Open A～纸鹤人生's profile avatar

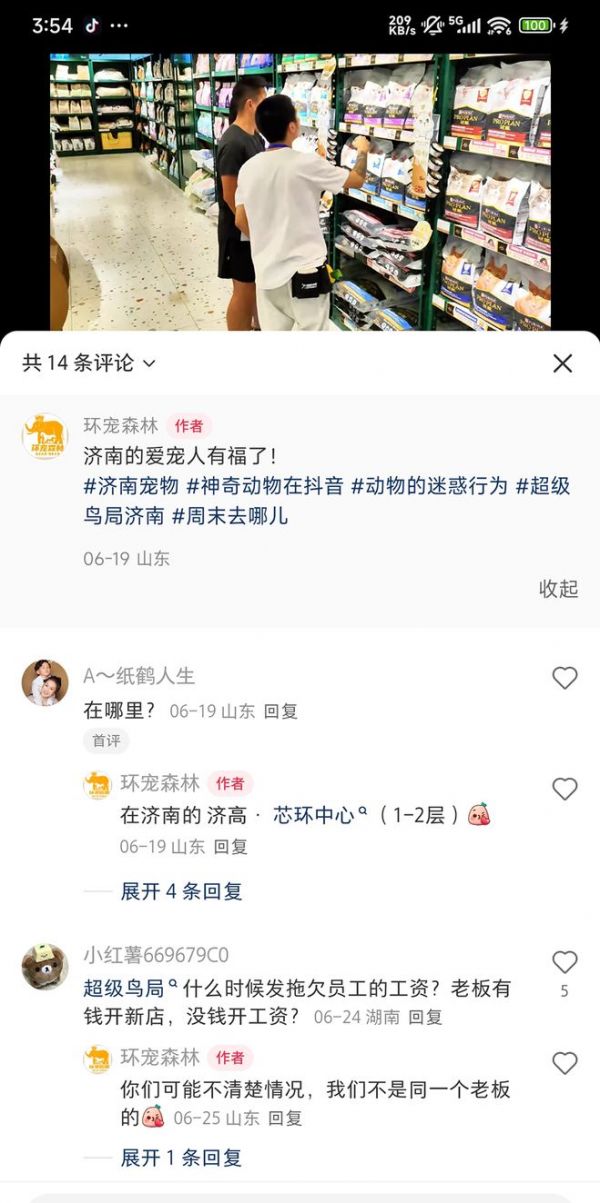[x=45, y=683]
